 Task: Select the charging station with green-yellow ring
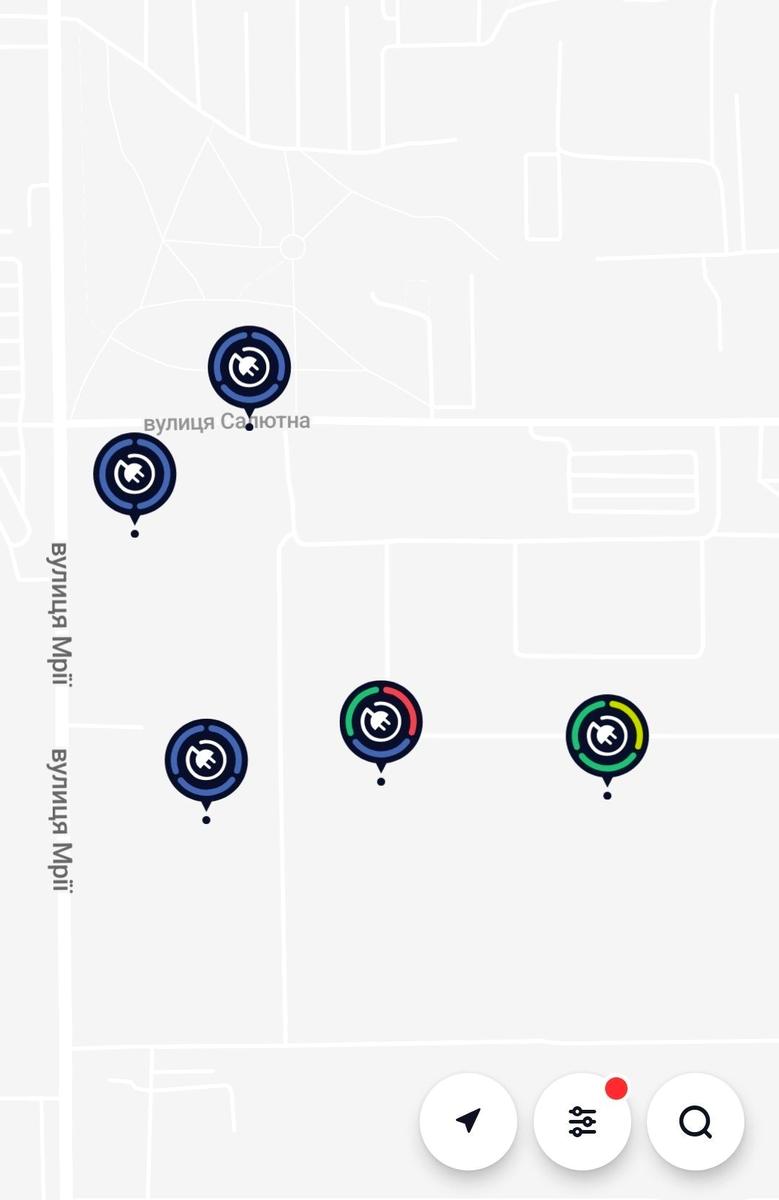[607, 736]
